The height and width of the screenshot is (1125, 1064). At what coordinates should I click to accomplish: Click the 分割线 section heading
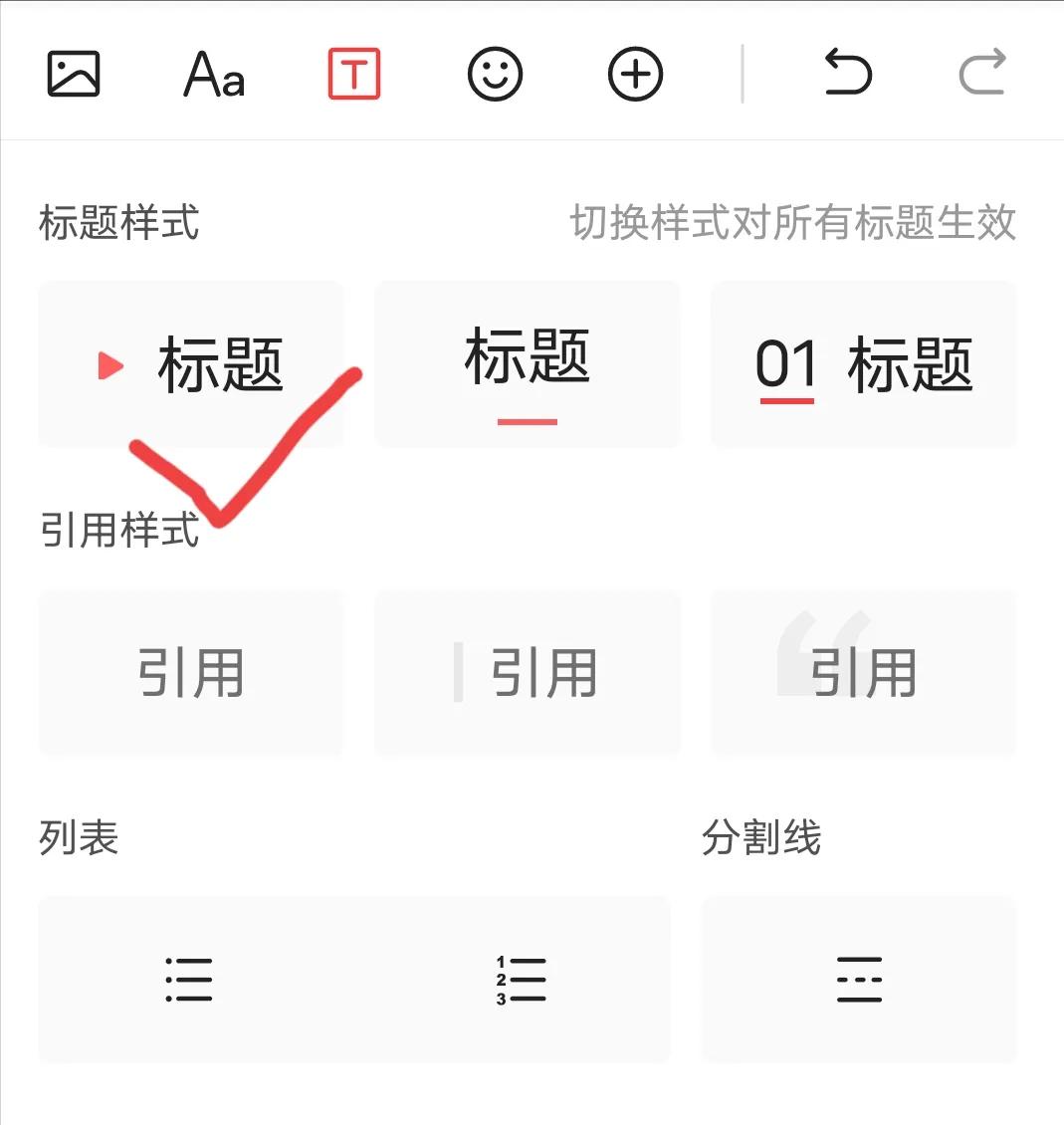pyautogui.click(x=761, y=839)
